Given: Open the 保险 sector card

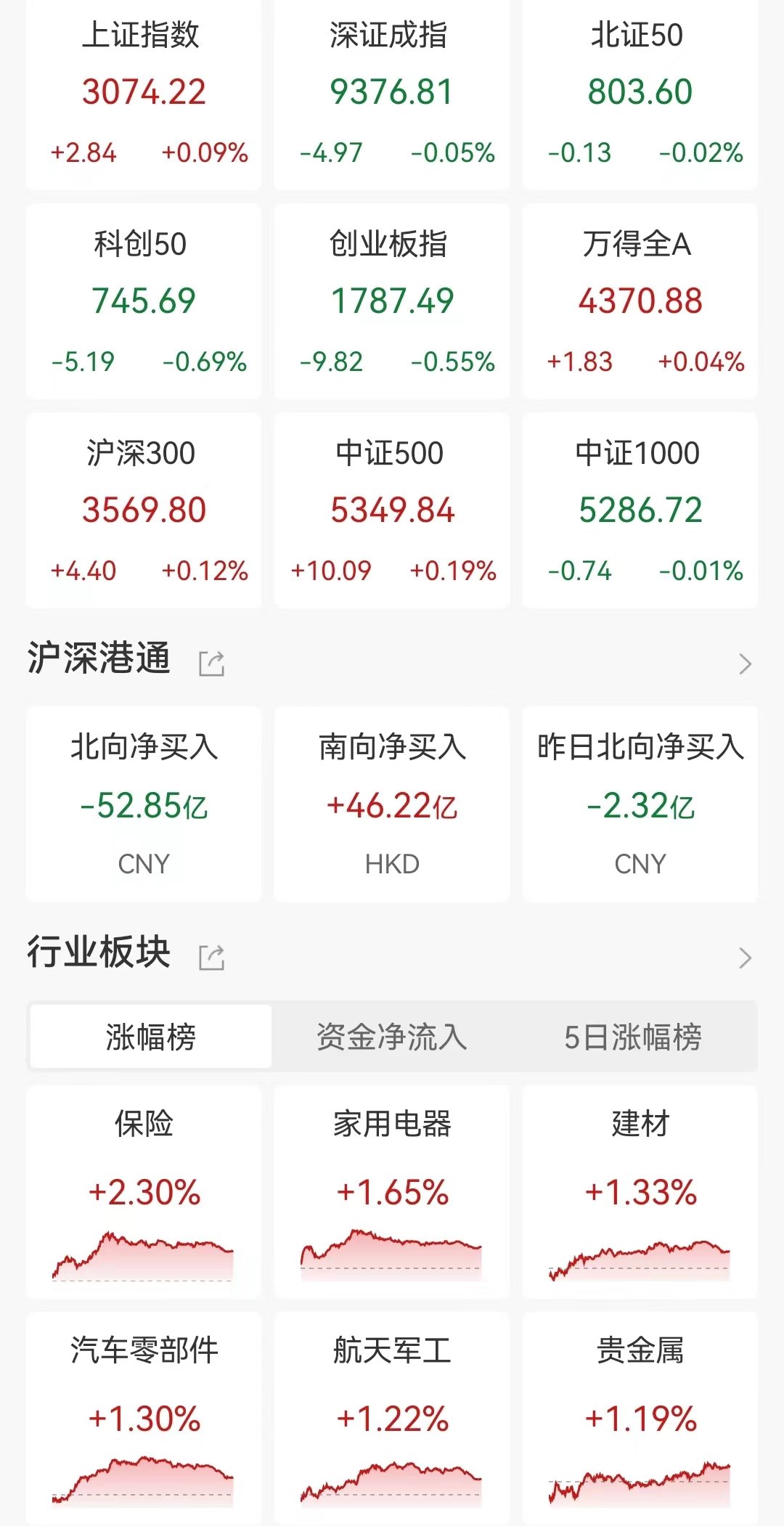Looking at the screenshot, I should point(144,1192).
